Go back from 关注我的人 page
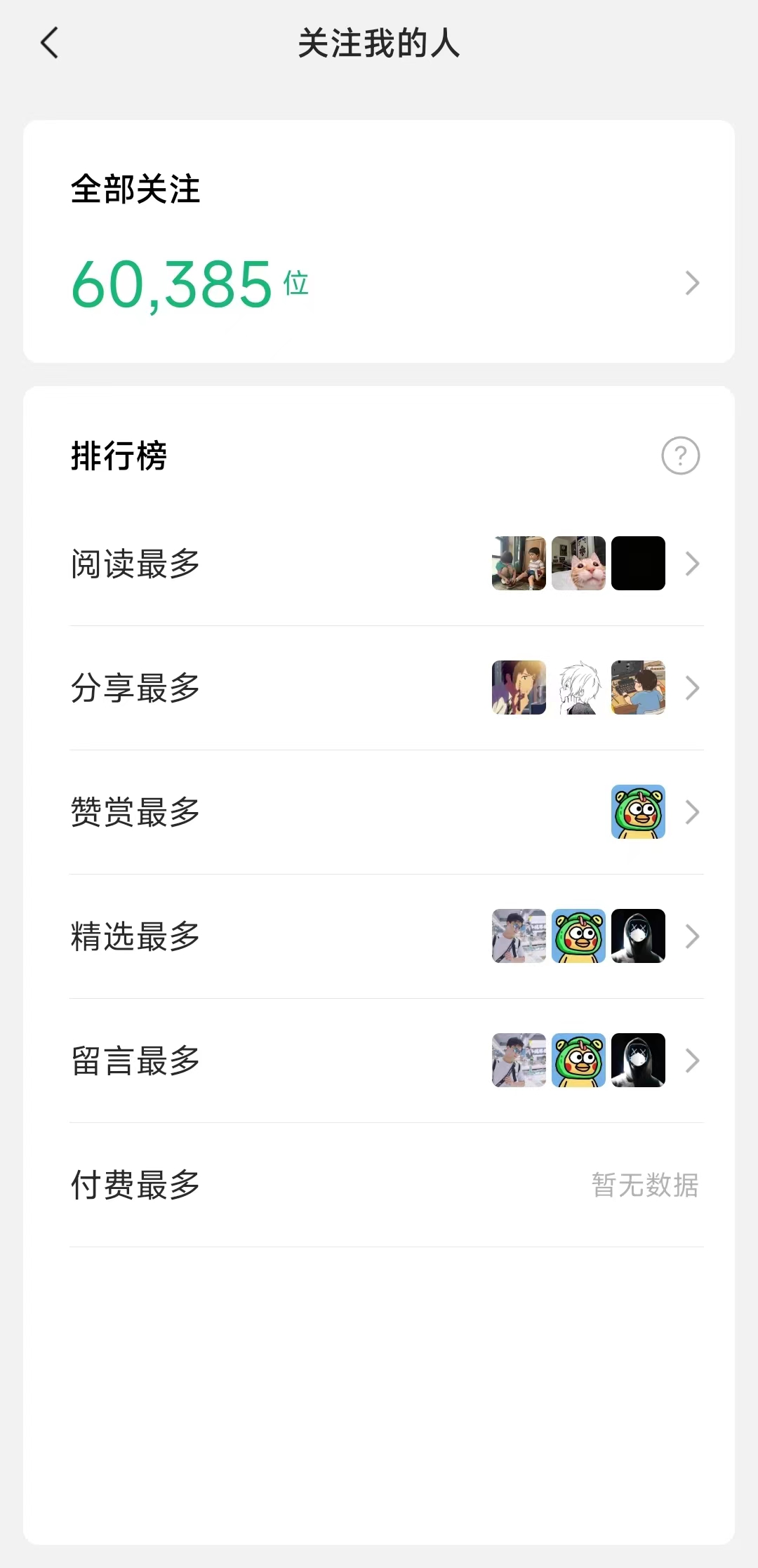The width and height of the screenshot is (758, 1568). (x=50, y=44)
